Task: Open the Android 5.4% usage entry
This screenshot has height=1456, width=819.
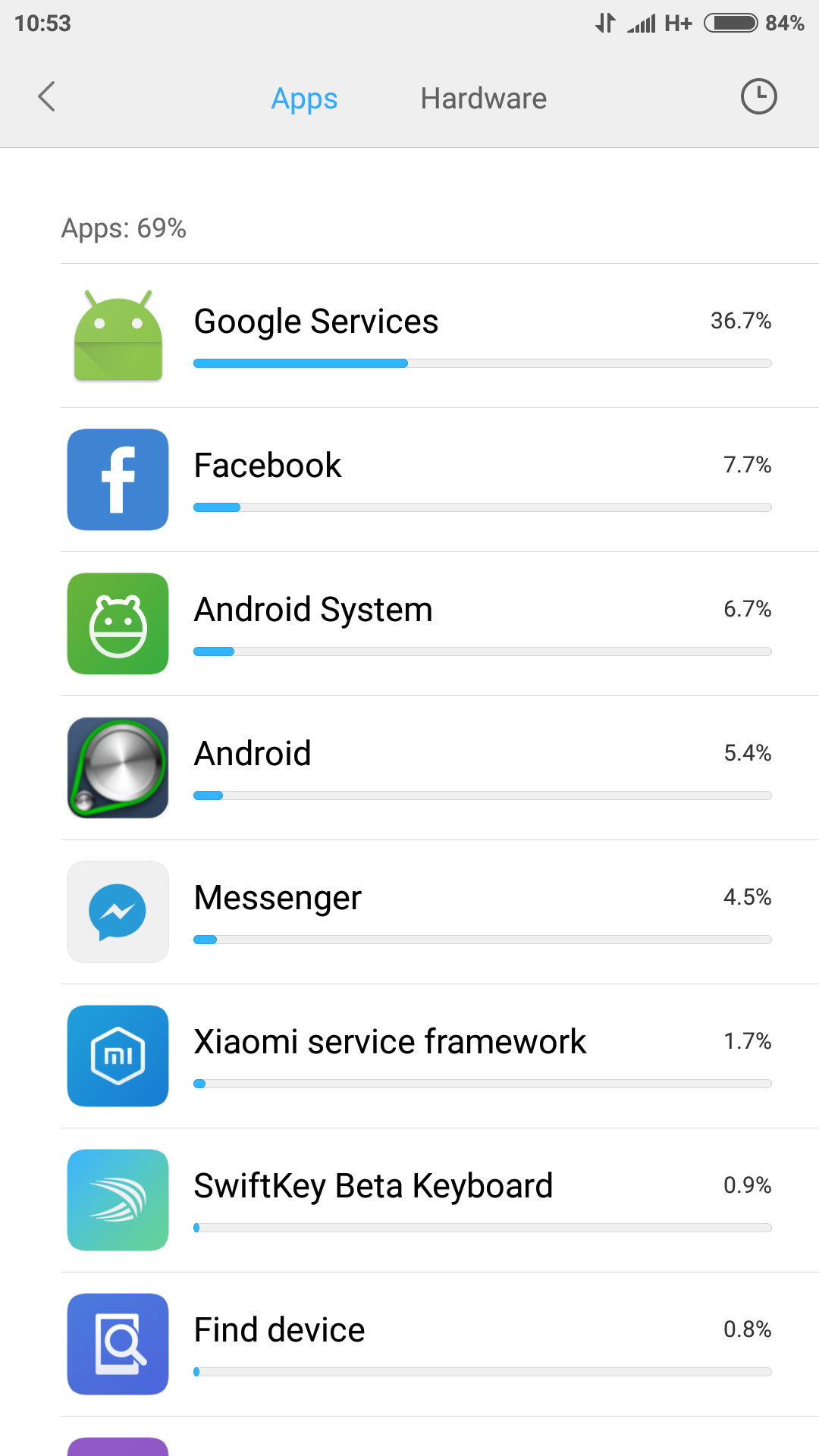Action: (440, 768)
